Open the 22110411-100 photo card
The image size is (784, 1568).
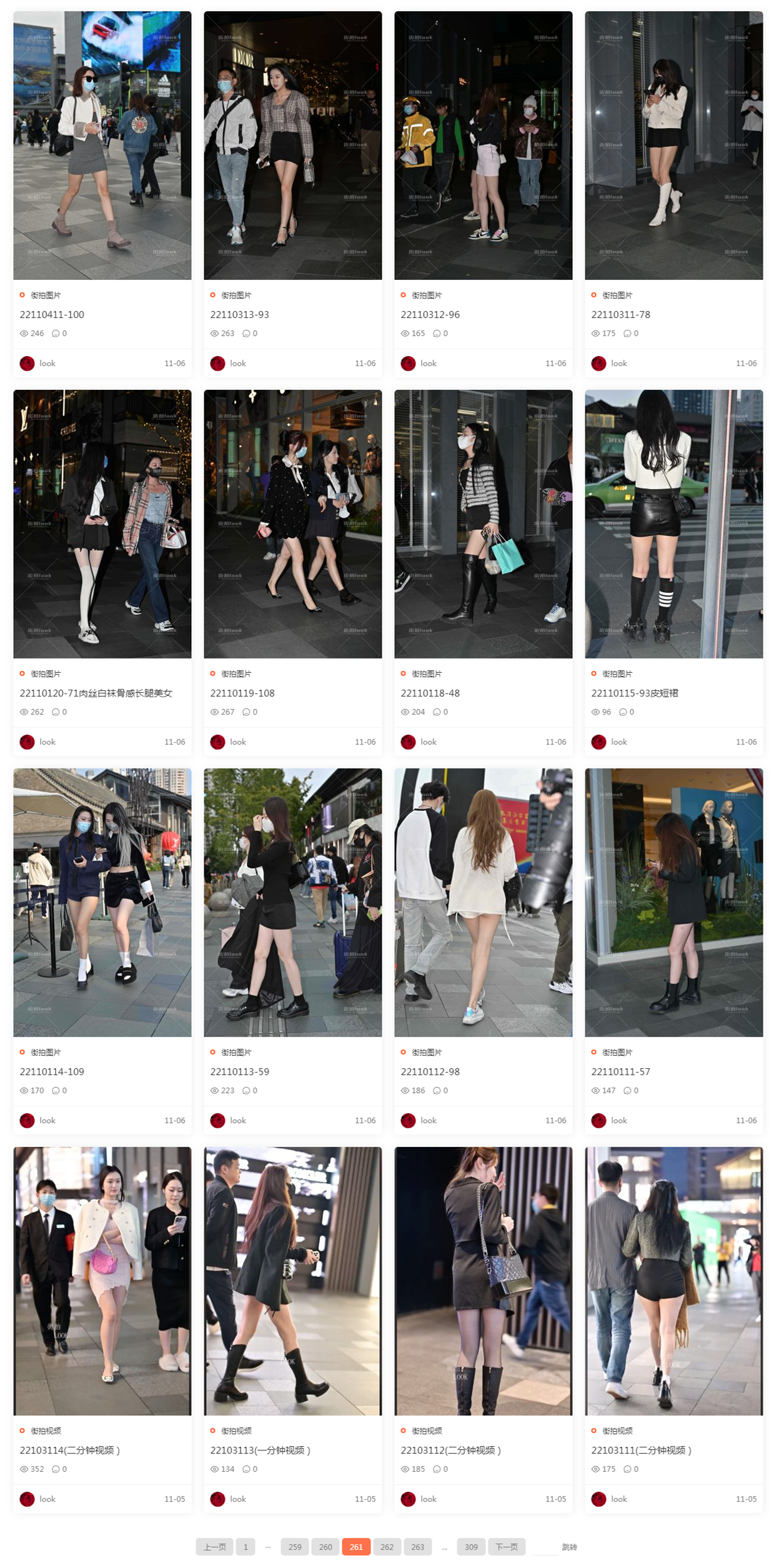52,315
